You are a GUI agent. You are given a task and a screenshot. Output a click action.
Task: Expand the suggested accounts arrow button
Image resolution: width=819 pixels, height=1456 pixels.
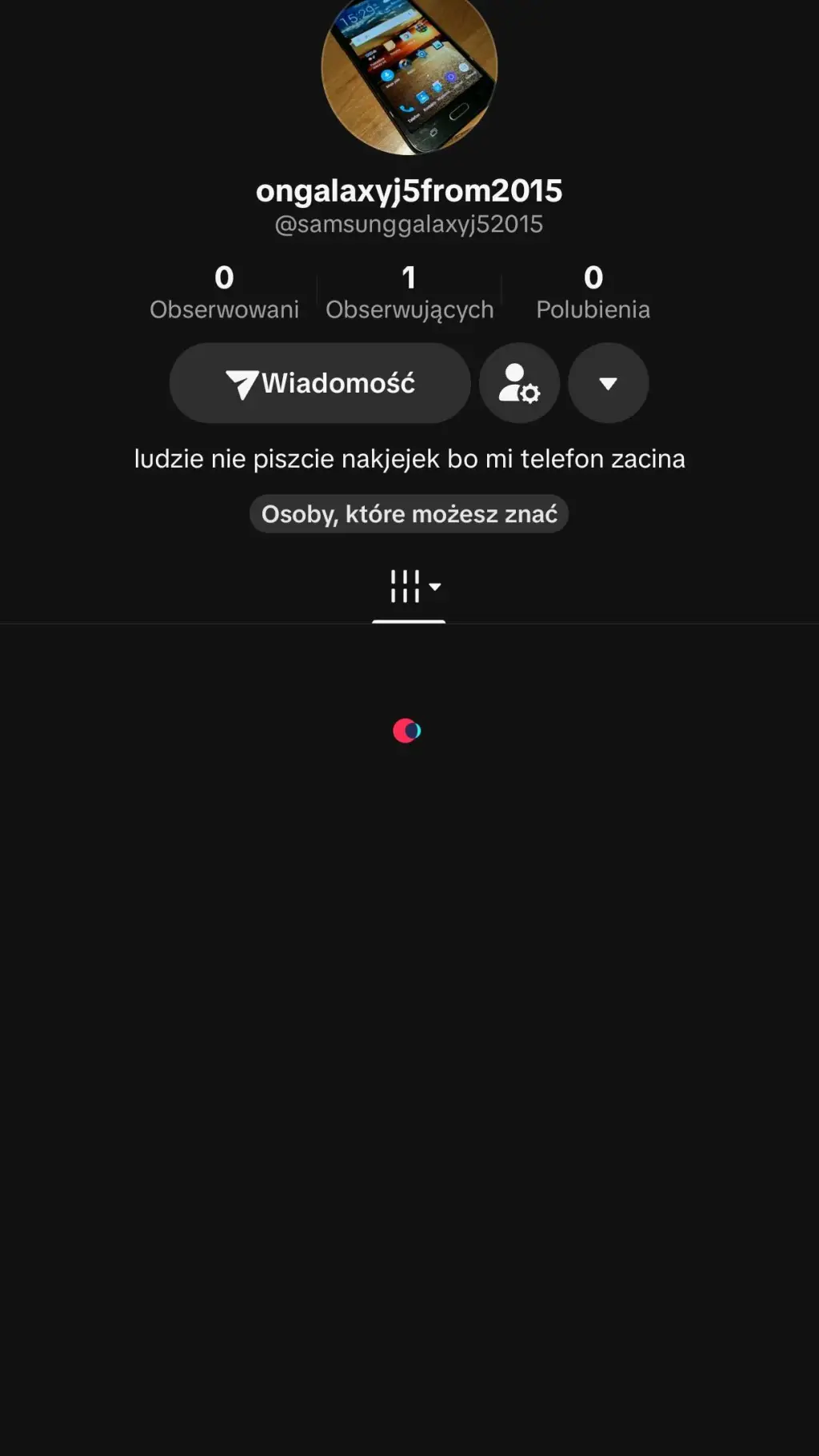point(608,383)
